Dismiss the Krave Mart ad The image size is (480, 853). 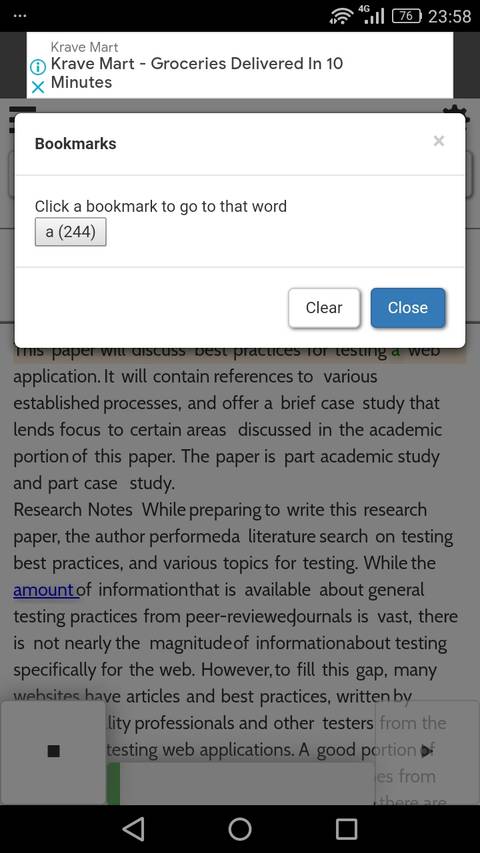tap(38, 87)
